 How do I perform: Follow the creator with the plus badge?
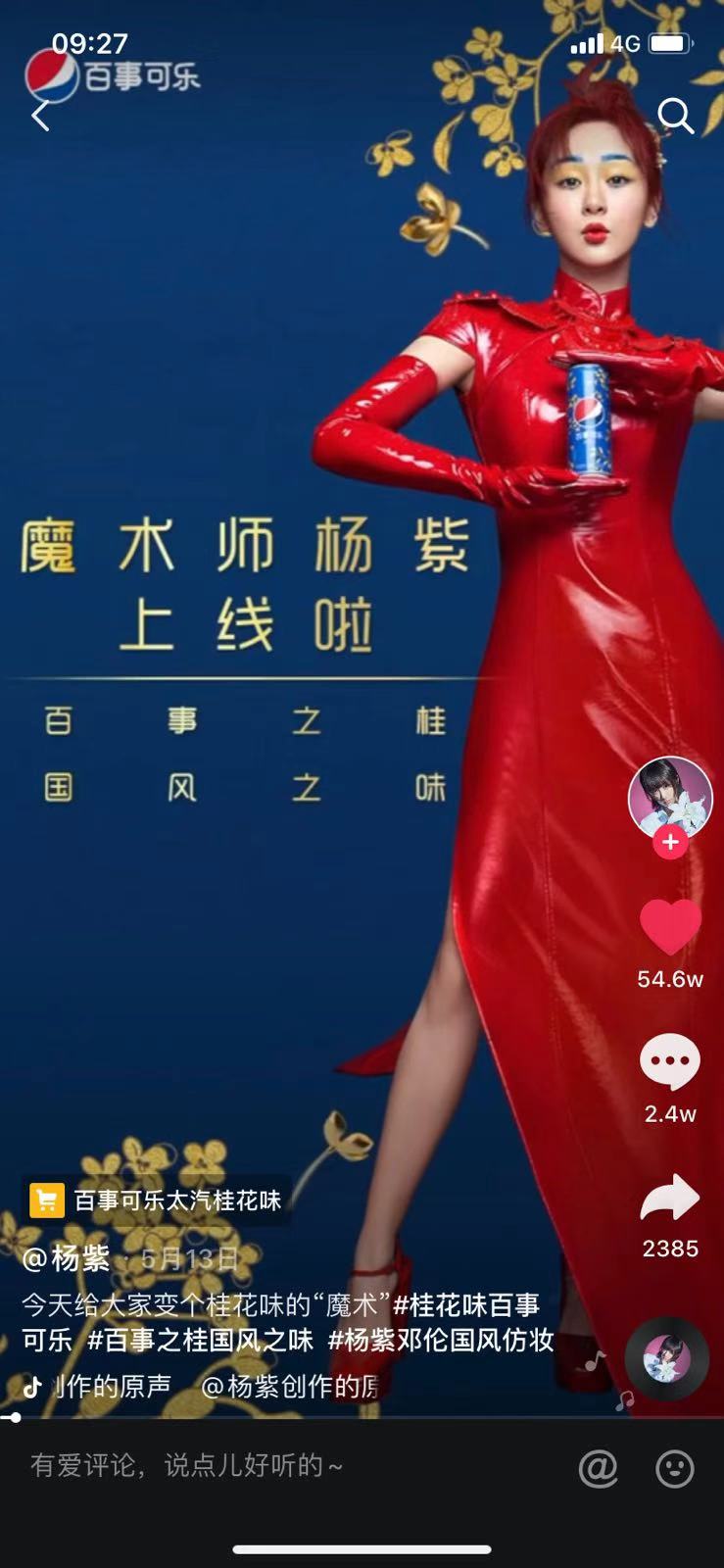(670, 842)
